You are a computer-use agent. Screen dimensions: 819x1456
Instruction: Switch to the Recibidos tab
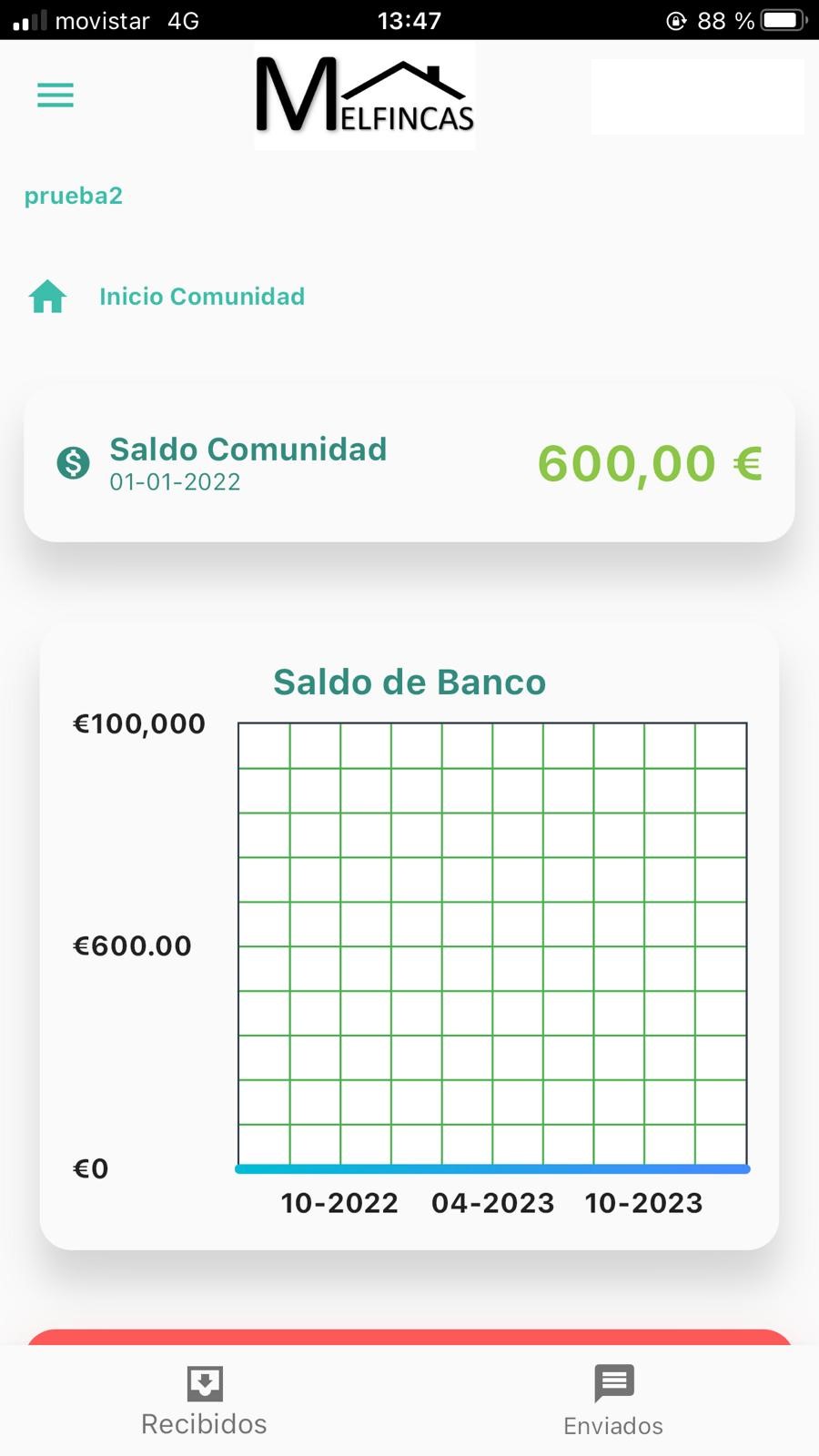(204, 1401)
